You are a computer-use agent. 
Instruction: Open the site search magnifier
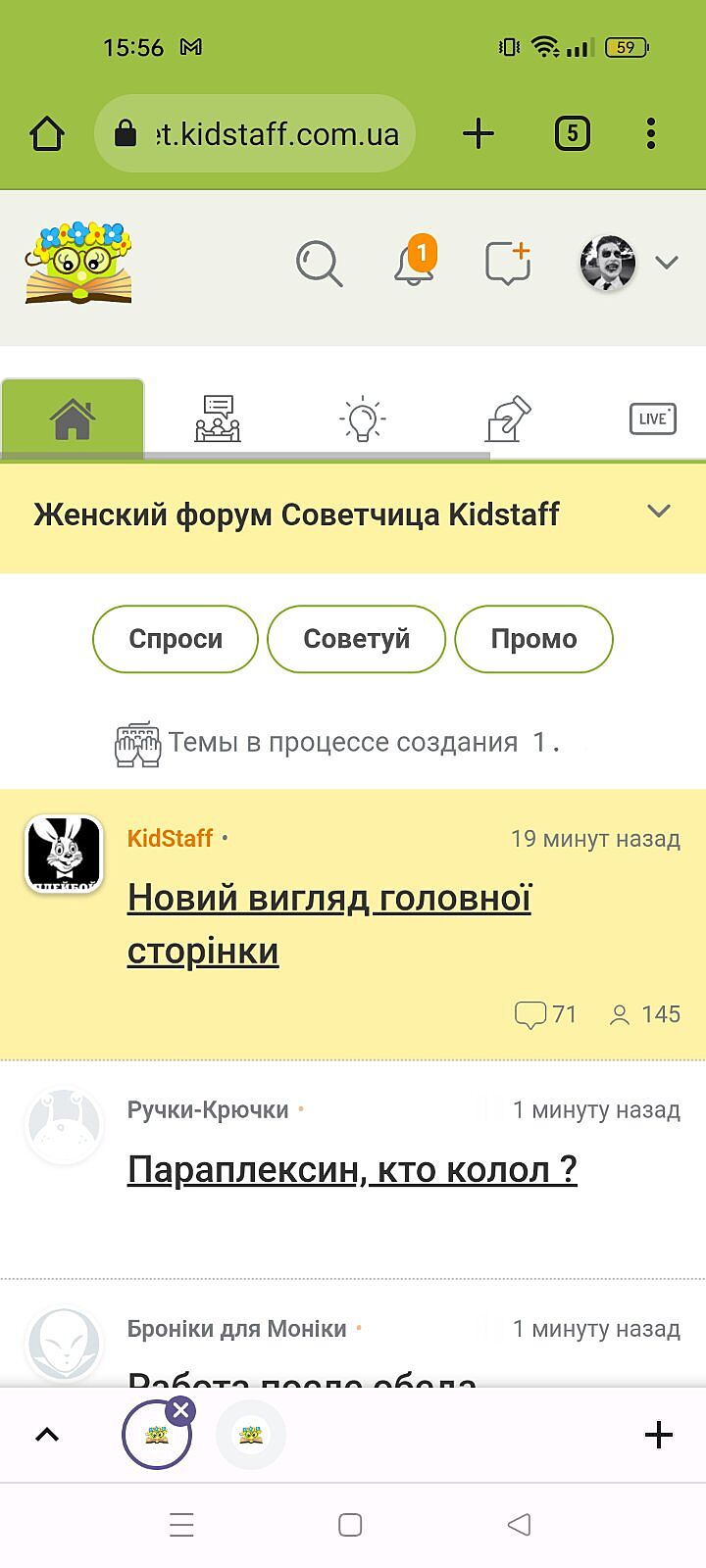(319, 263)
